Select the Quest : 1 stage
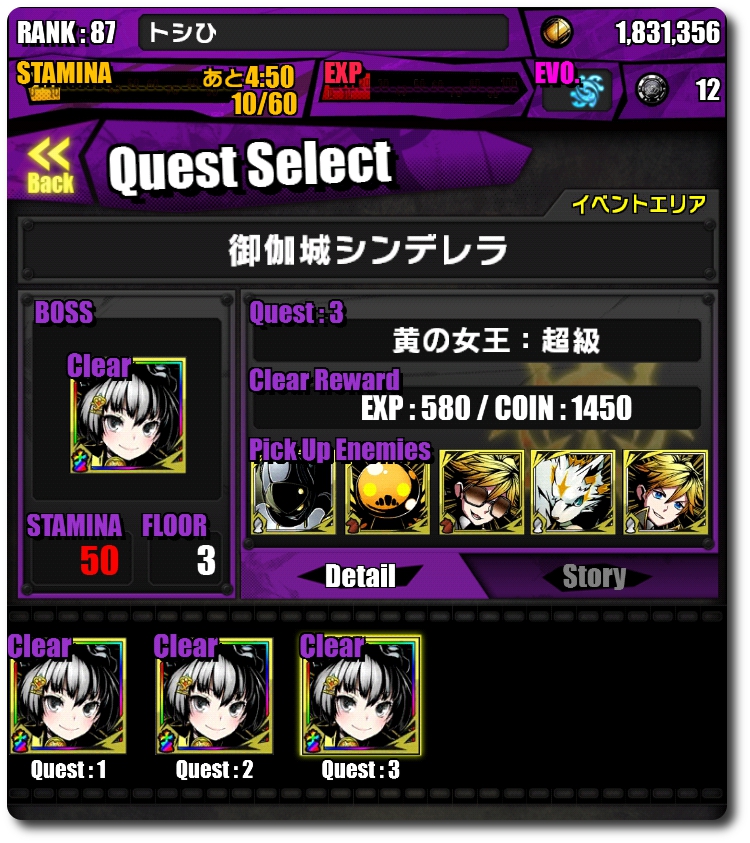The height and width of the screenshot is (843, 750). click(x=68, y=697)
